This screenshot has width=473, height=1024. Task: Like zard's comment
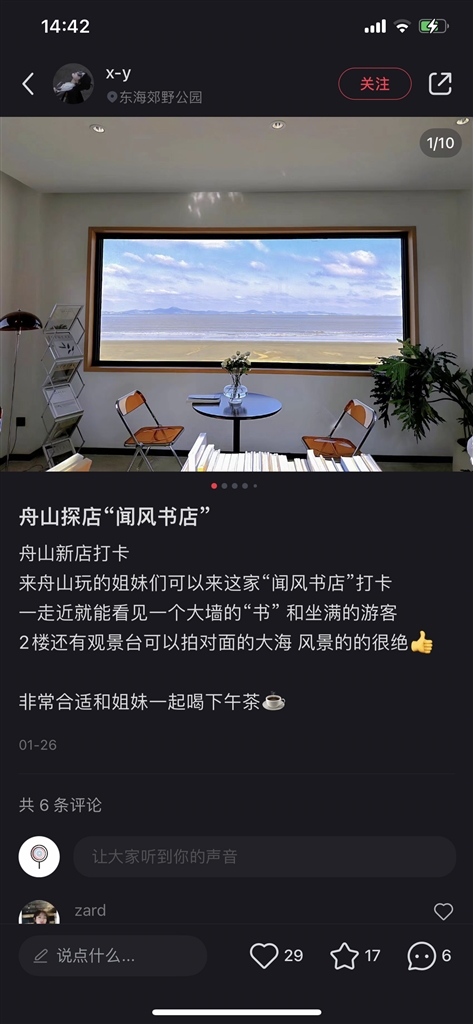[444, 911]
